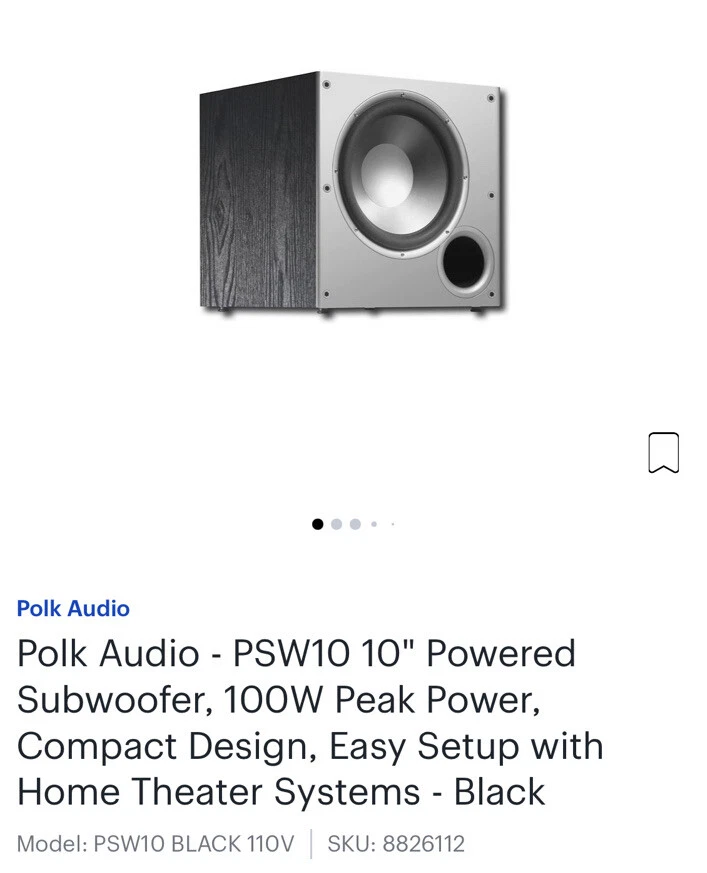Save this subwoofer with the bookmark icon

pos(663,453)
